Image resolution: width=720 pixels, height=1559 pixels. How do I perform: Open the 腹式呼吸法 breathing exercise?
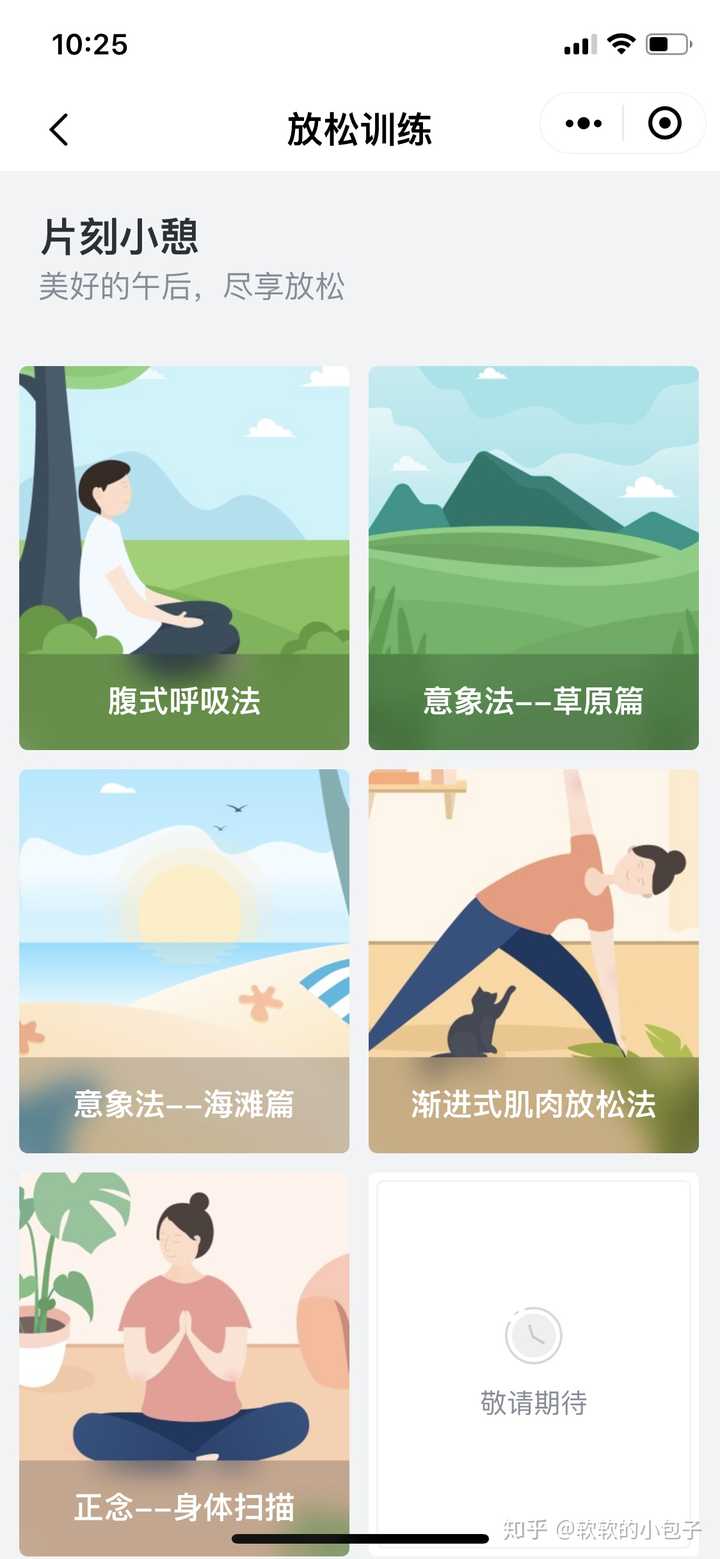184,556
